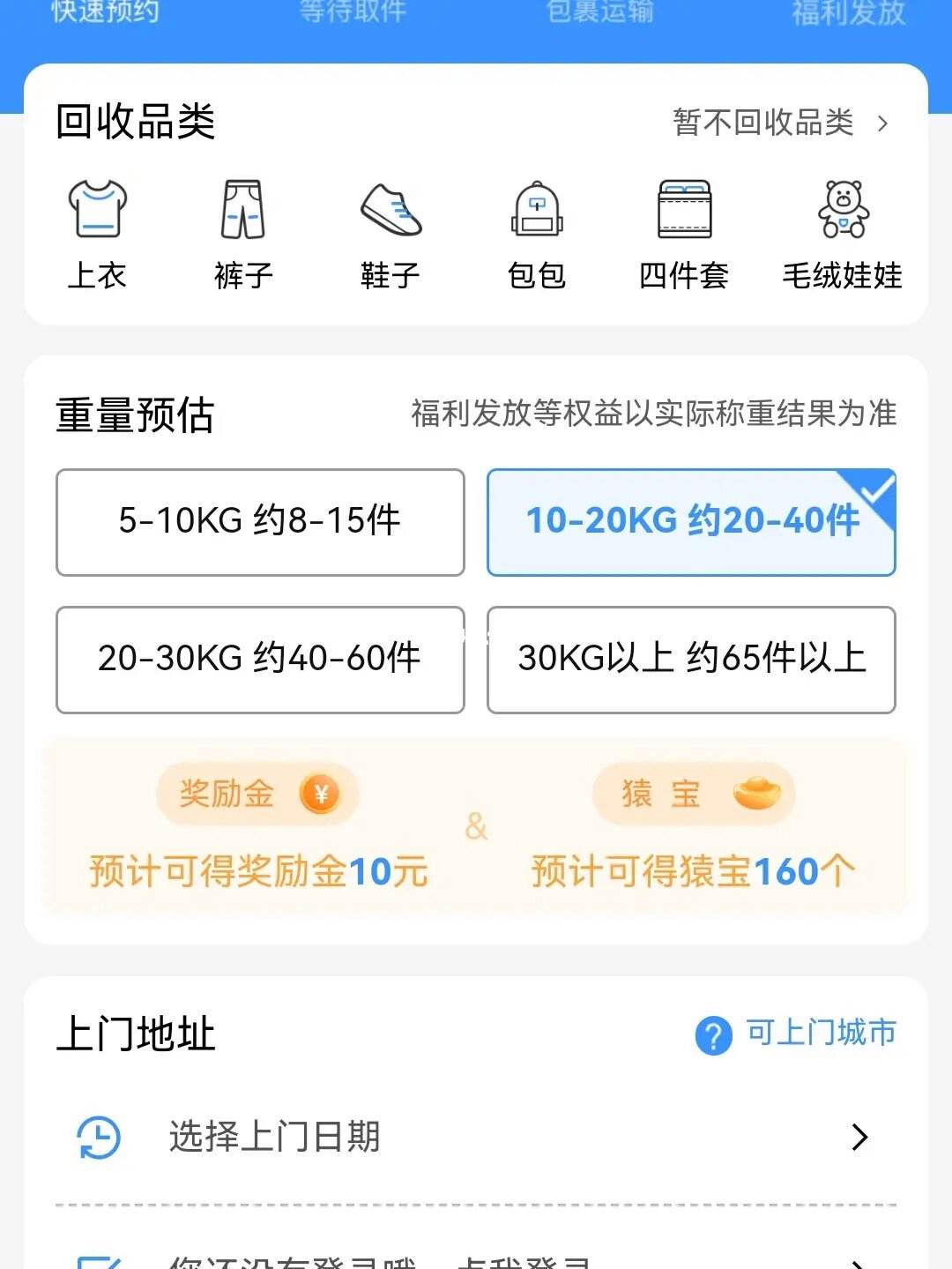This screenshot has height=1269, width=952.
Task: Pick the 20-30KG weight option
Action: (x=260, y=659)
